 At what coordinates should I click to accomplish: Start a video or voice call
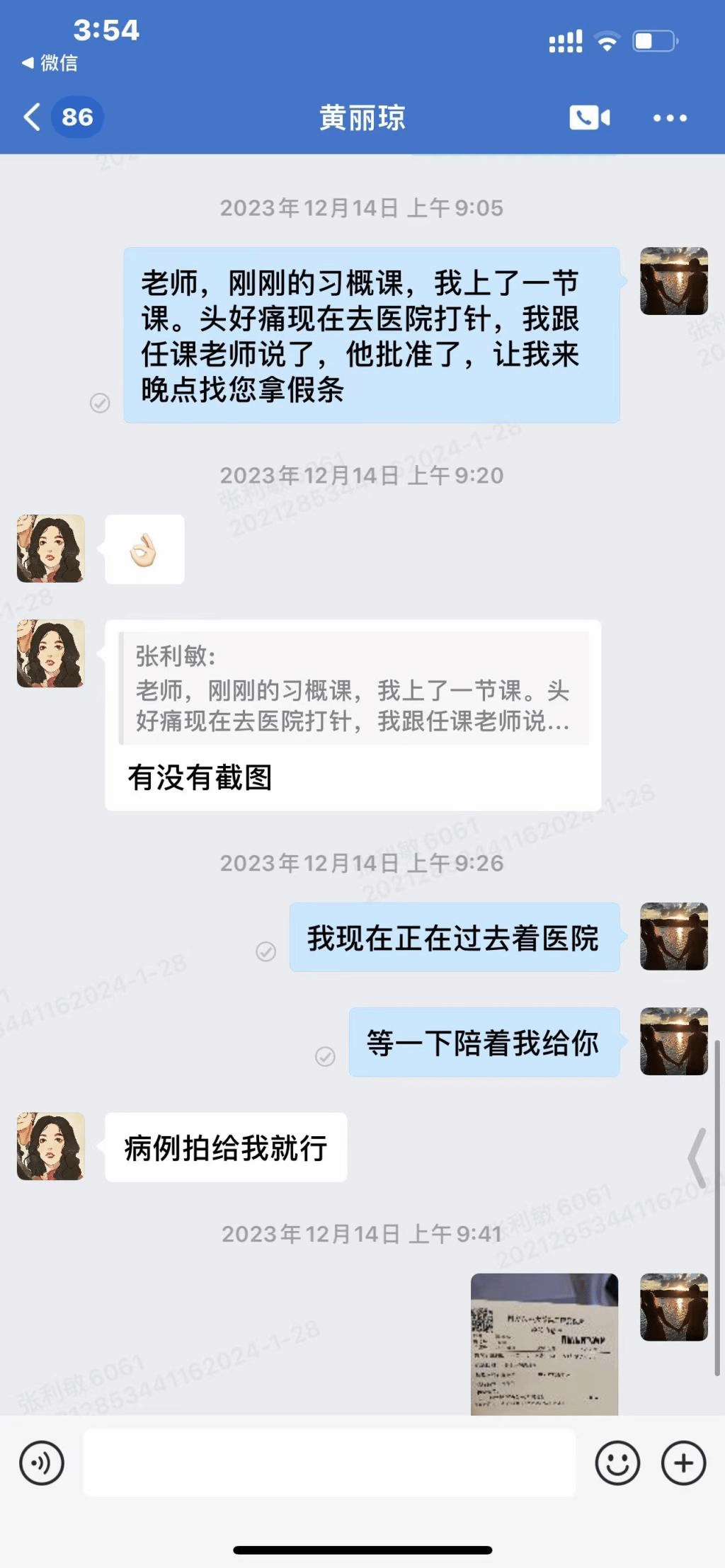coord(589,118)
